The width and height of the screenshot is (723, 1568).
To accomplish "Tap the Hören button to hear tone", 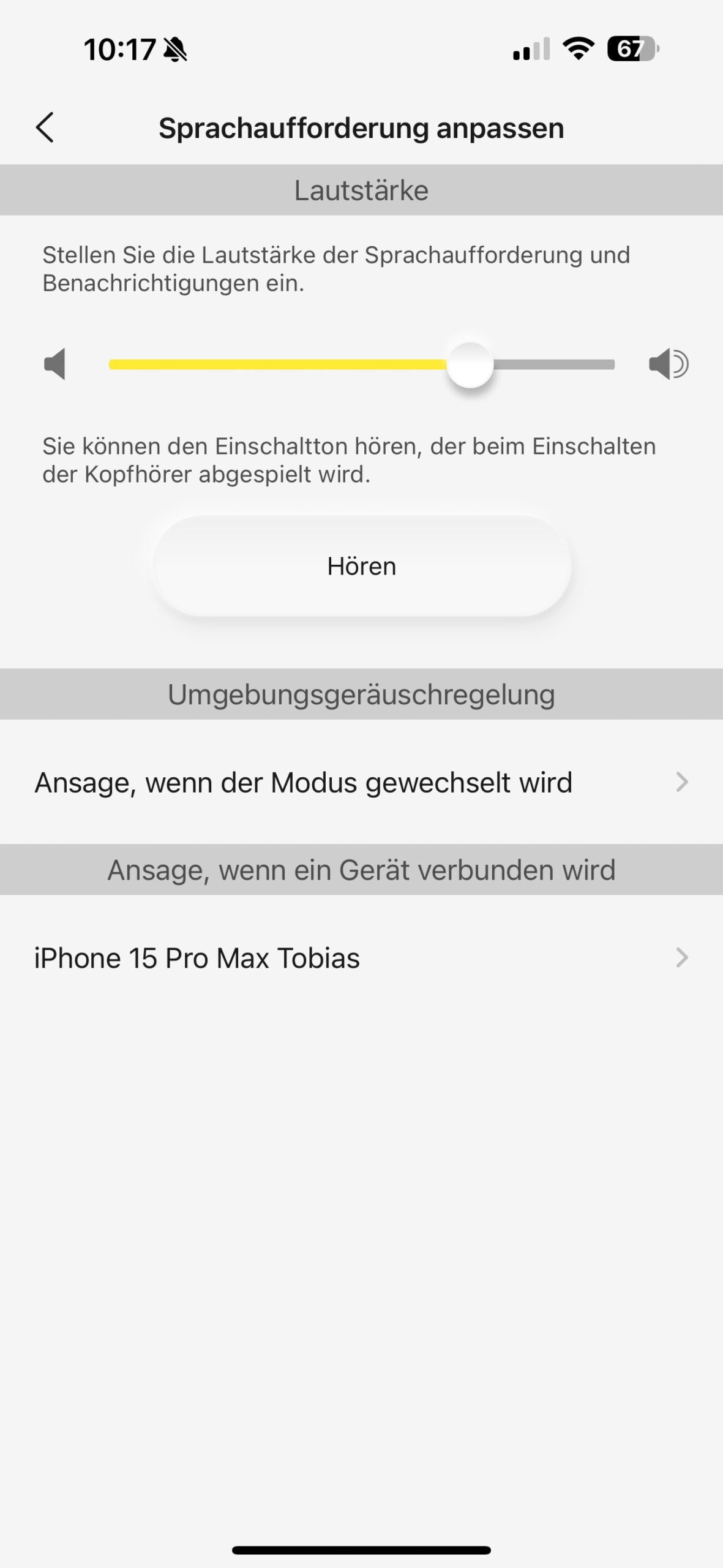I will coord(361,566).
